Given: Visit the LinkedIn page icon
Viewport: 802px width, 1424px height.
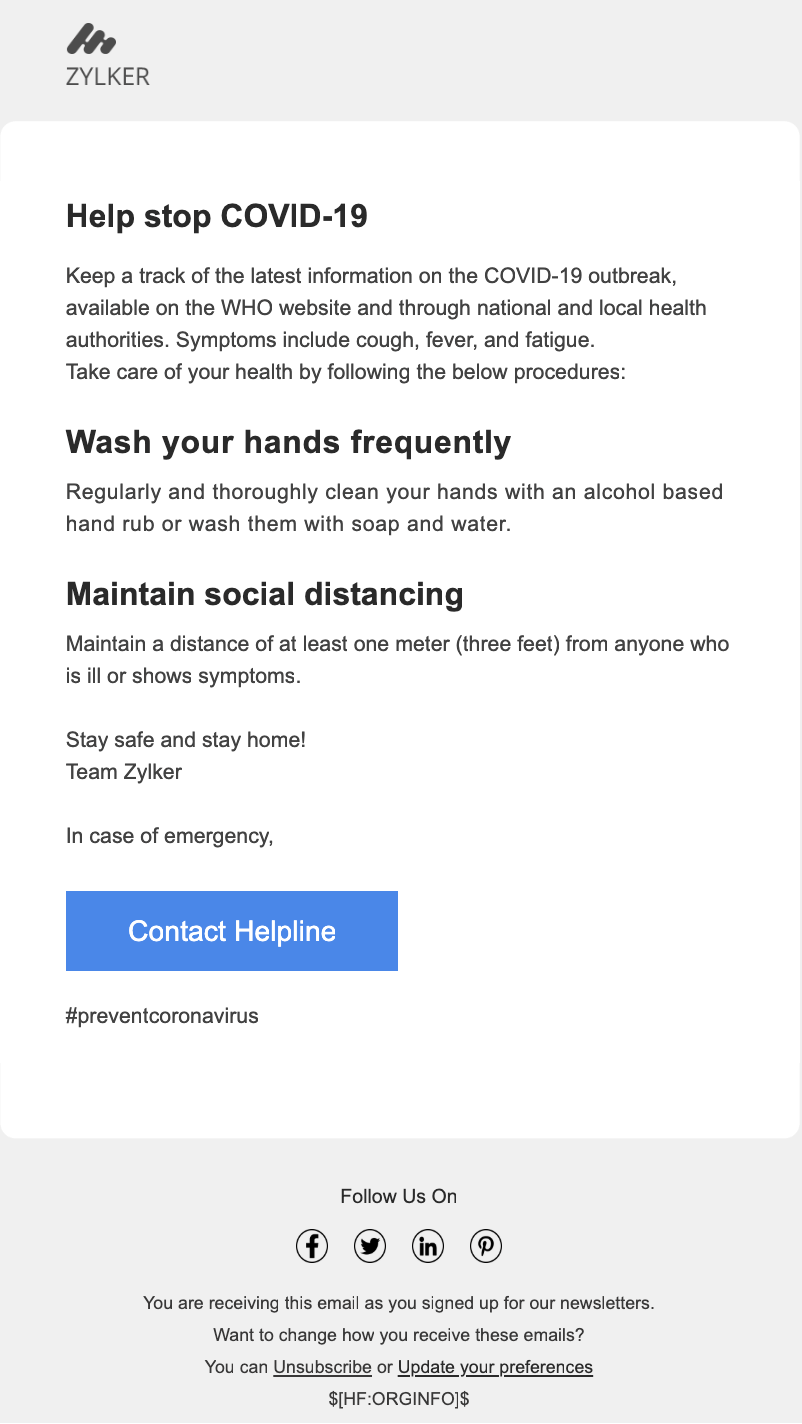Looking at the screenshot, I should (x=428, y=1246).
